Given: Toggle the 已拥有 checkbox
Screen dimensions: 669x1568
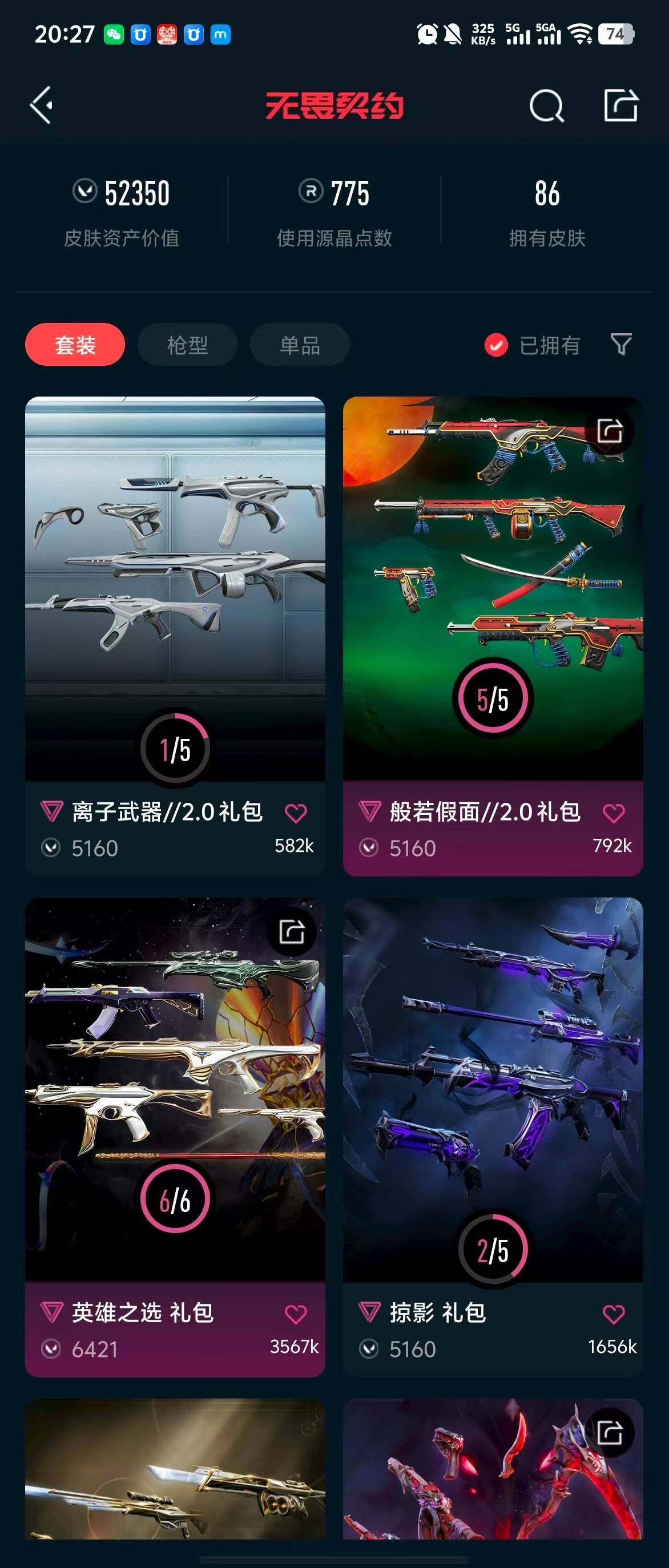Looking at the screenshot, I should [x=496, y=345].
